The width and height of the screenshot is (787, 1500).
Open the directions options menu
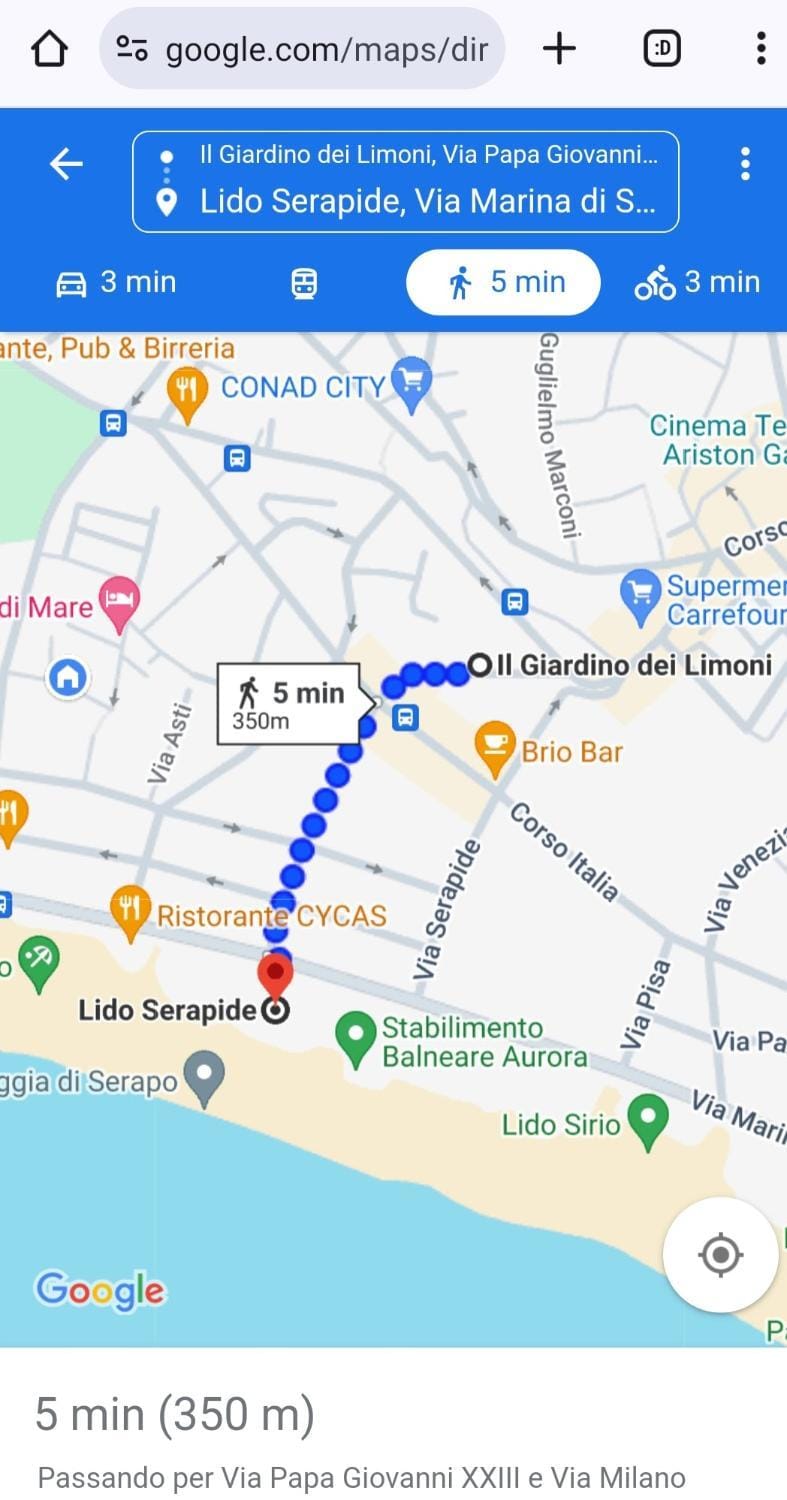tap(745, 164)
